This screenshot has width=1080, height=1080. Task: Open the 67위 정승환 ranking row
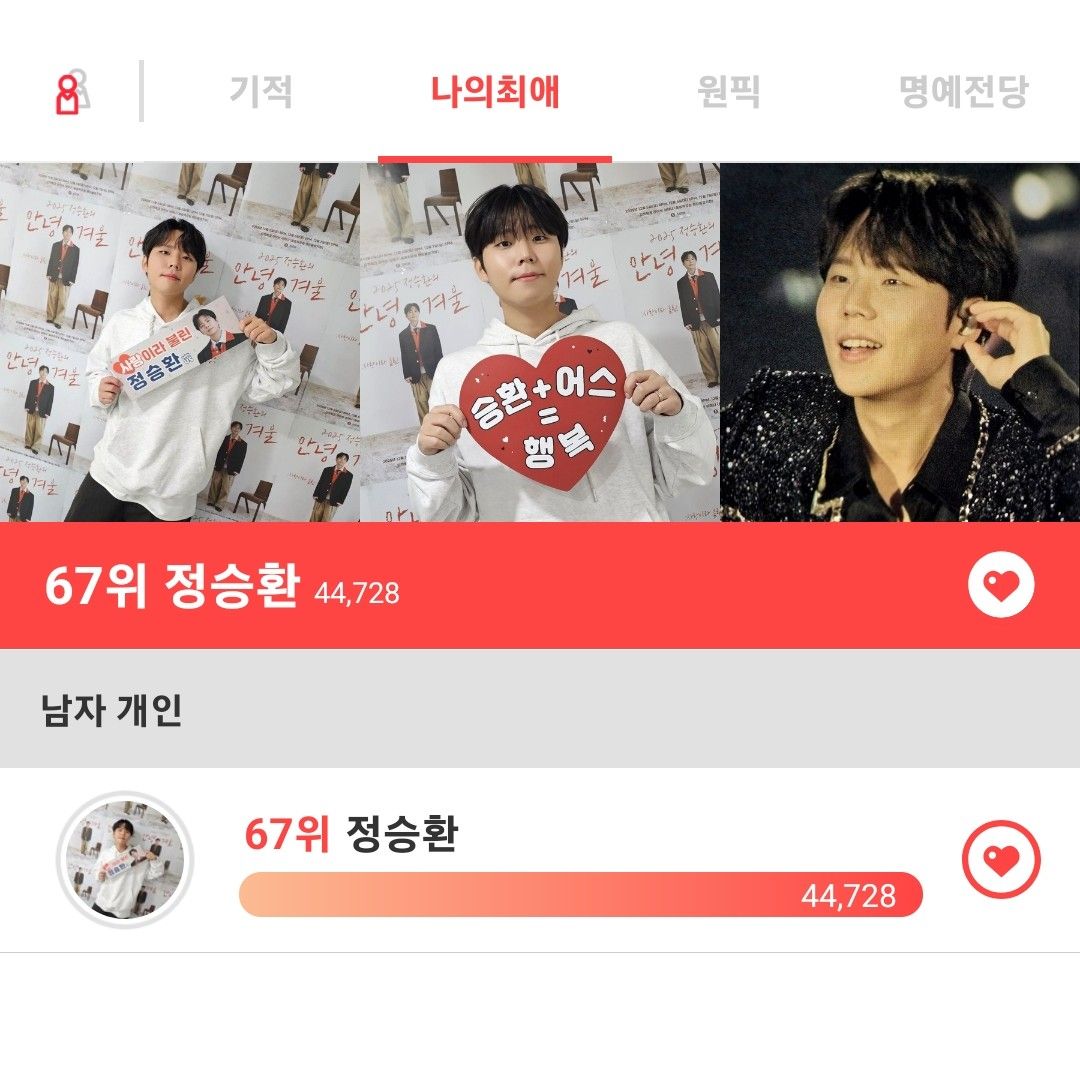click(x=580, y=860)
